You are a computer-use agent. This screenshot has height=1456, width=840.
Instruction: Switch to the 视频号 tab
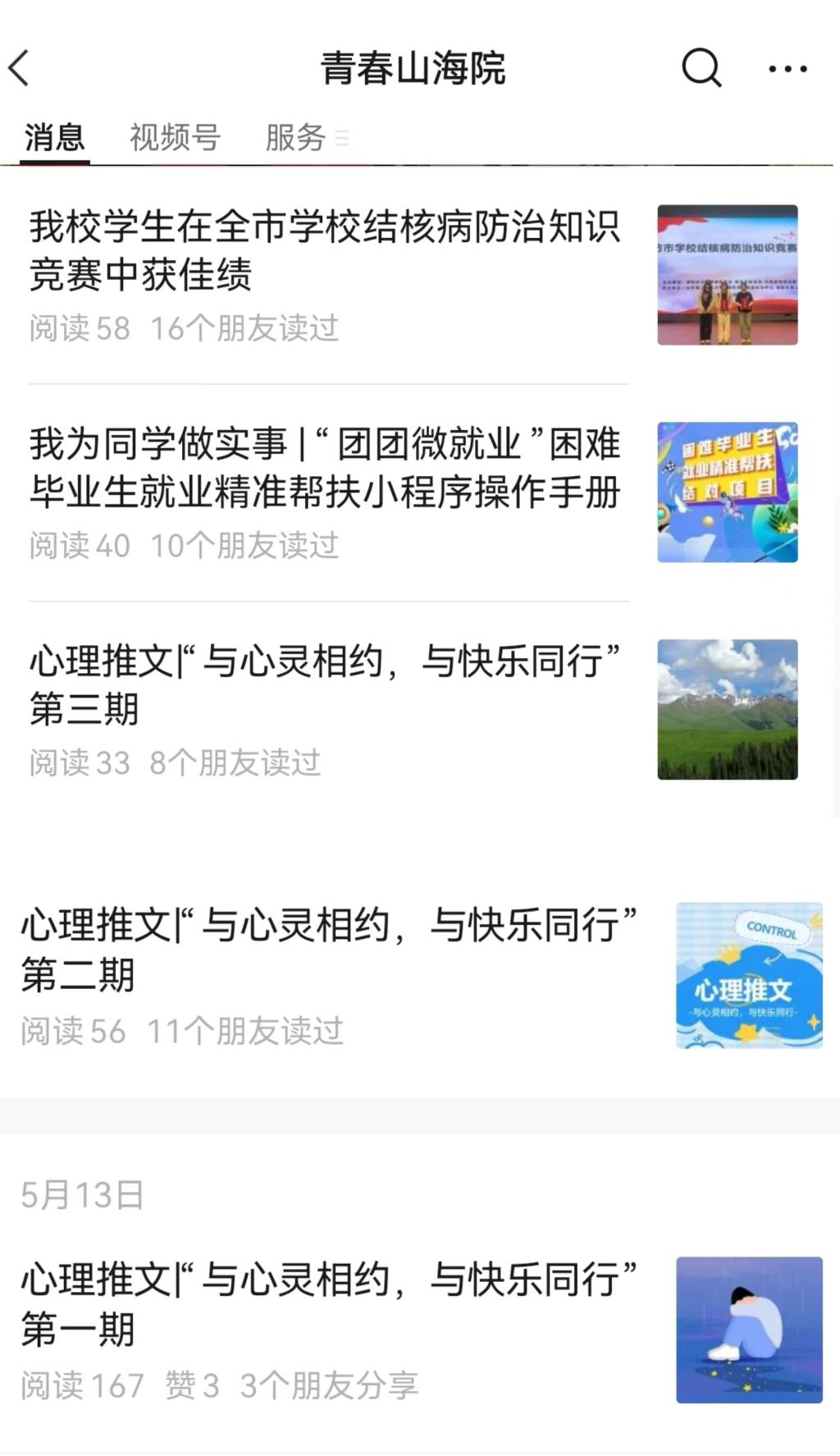tap(175, 137)
